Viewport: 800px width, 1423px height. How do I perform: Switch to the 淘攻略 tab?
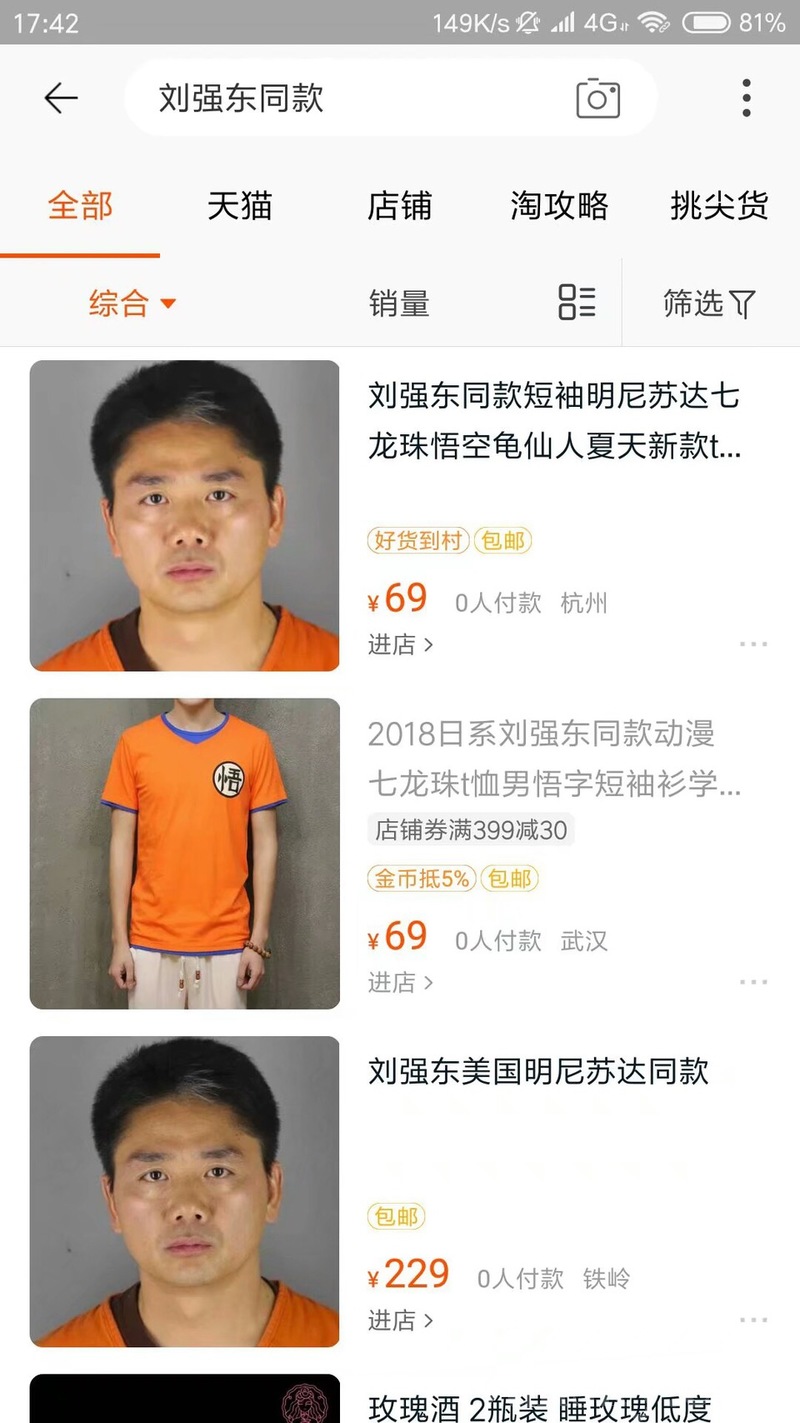559,206
